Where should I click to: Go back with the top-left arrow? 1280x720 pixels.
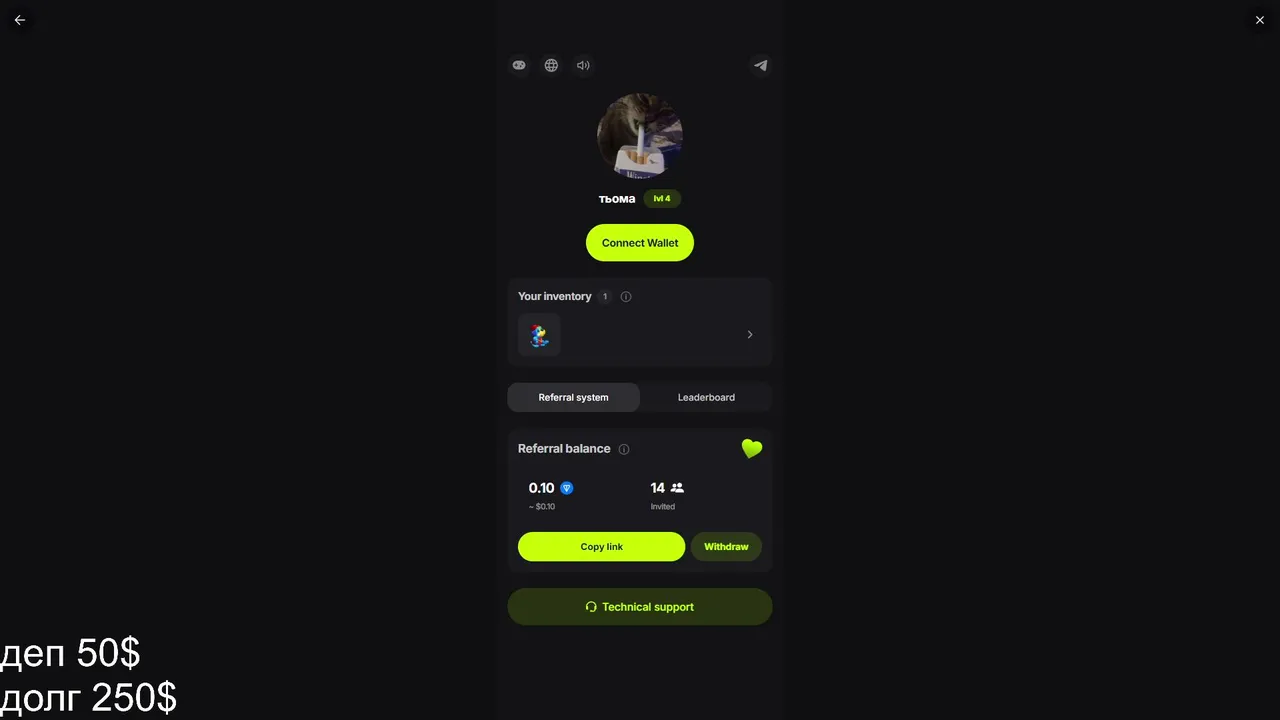pos(19,20)
